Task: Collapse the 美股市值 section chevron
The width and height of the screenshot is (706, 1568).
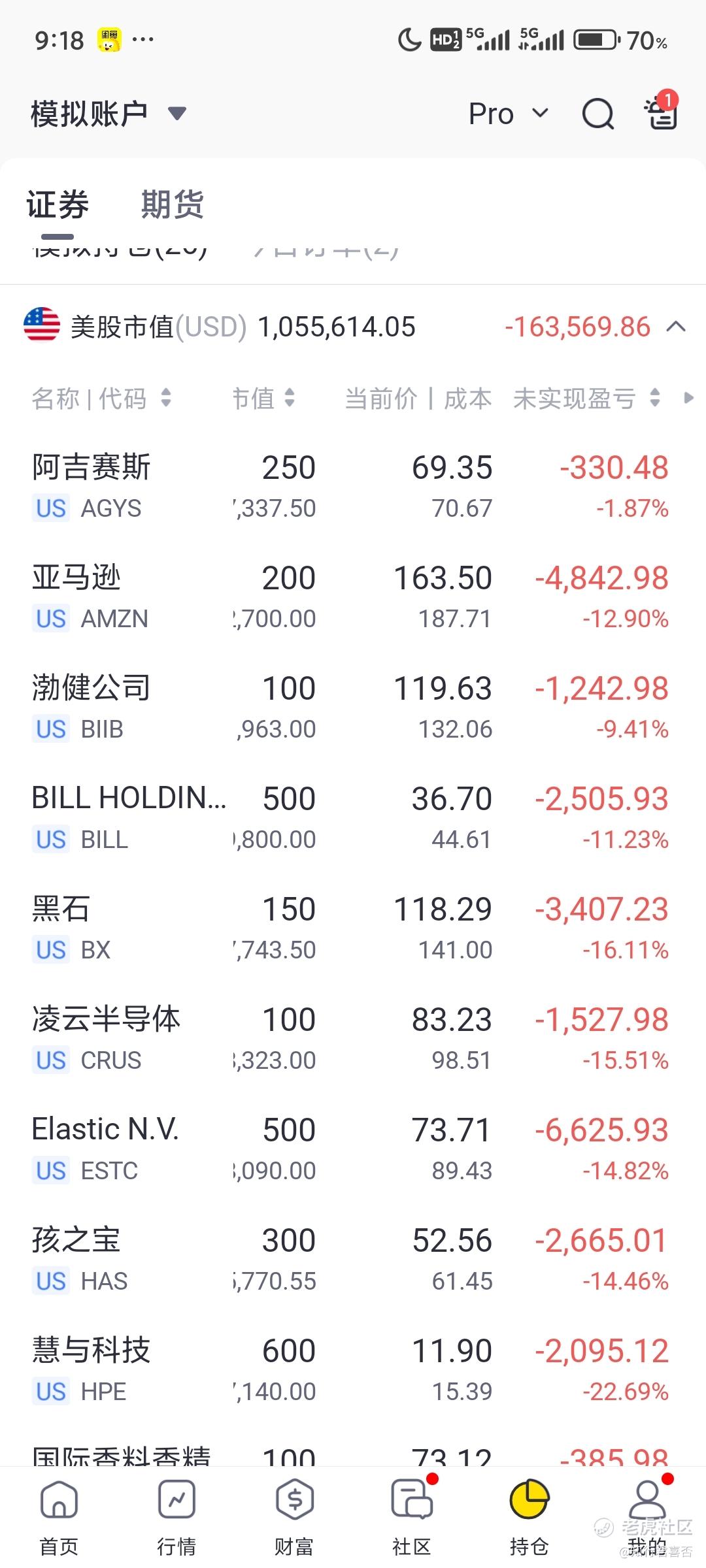Action: [676, 327]
